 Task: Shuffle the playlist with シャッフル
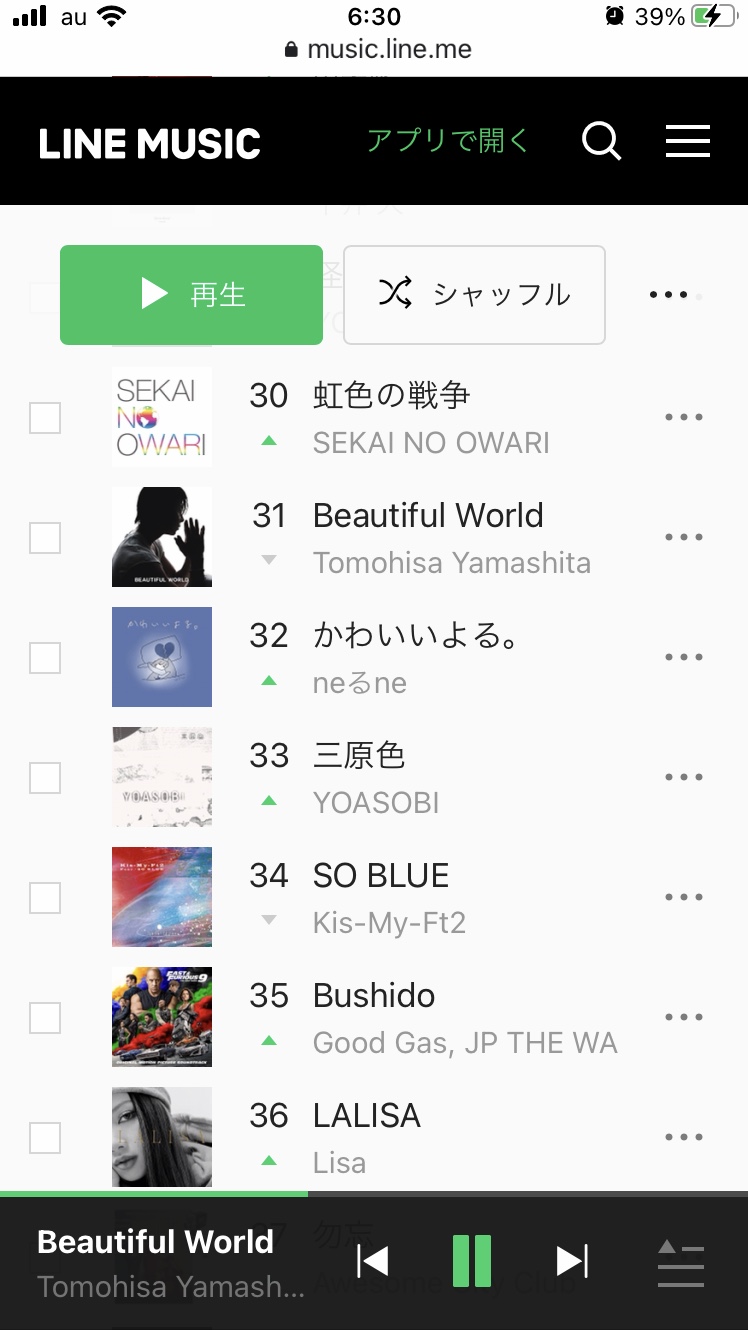click(x=474, y=295)
